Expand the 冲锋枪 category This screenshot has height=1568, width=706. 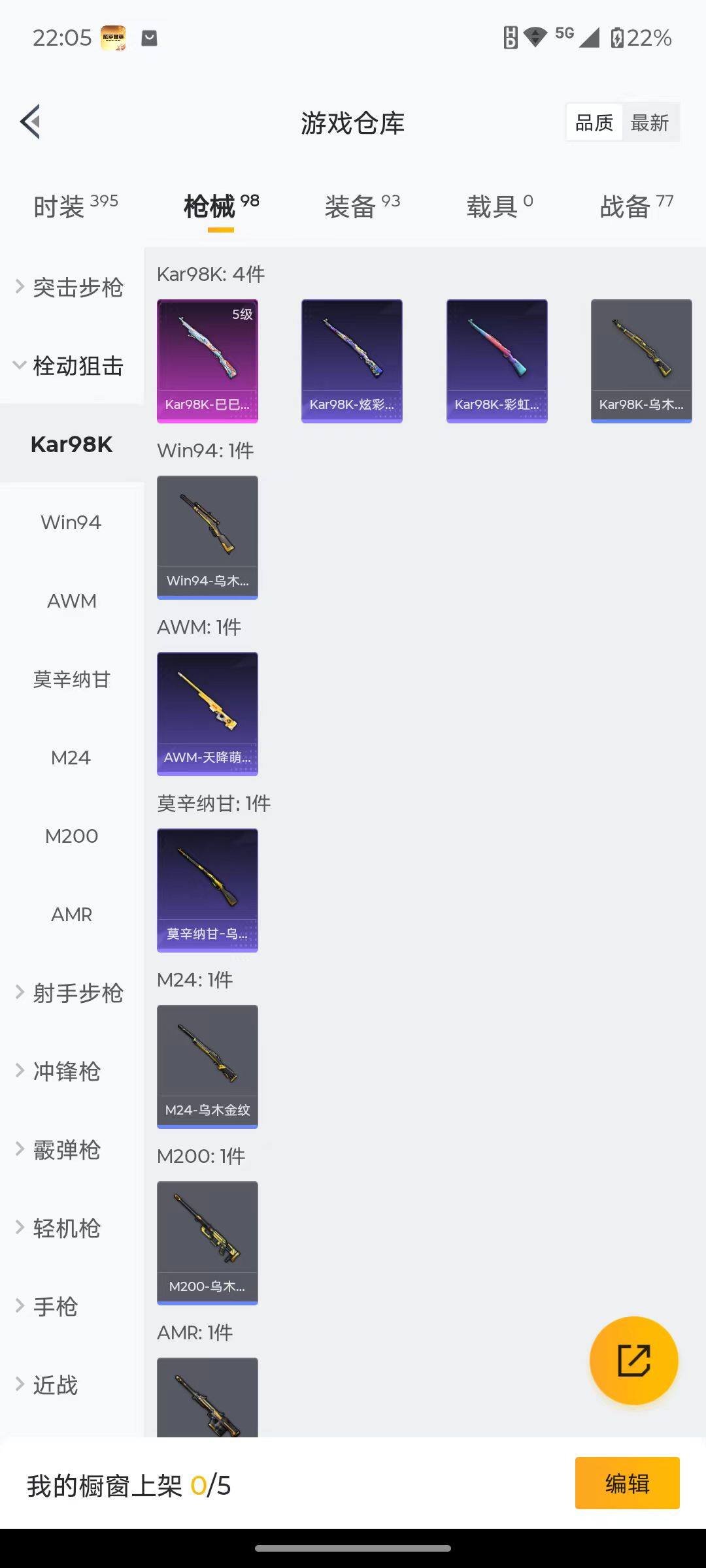[67, 1071]
